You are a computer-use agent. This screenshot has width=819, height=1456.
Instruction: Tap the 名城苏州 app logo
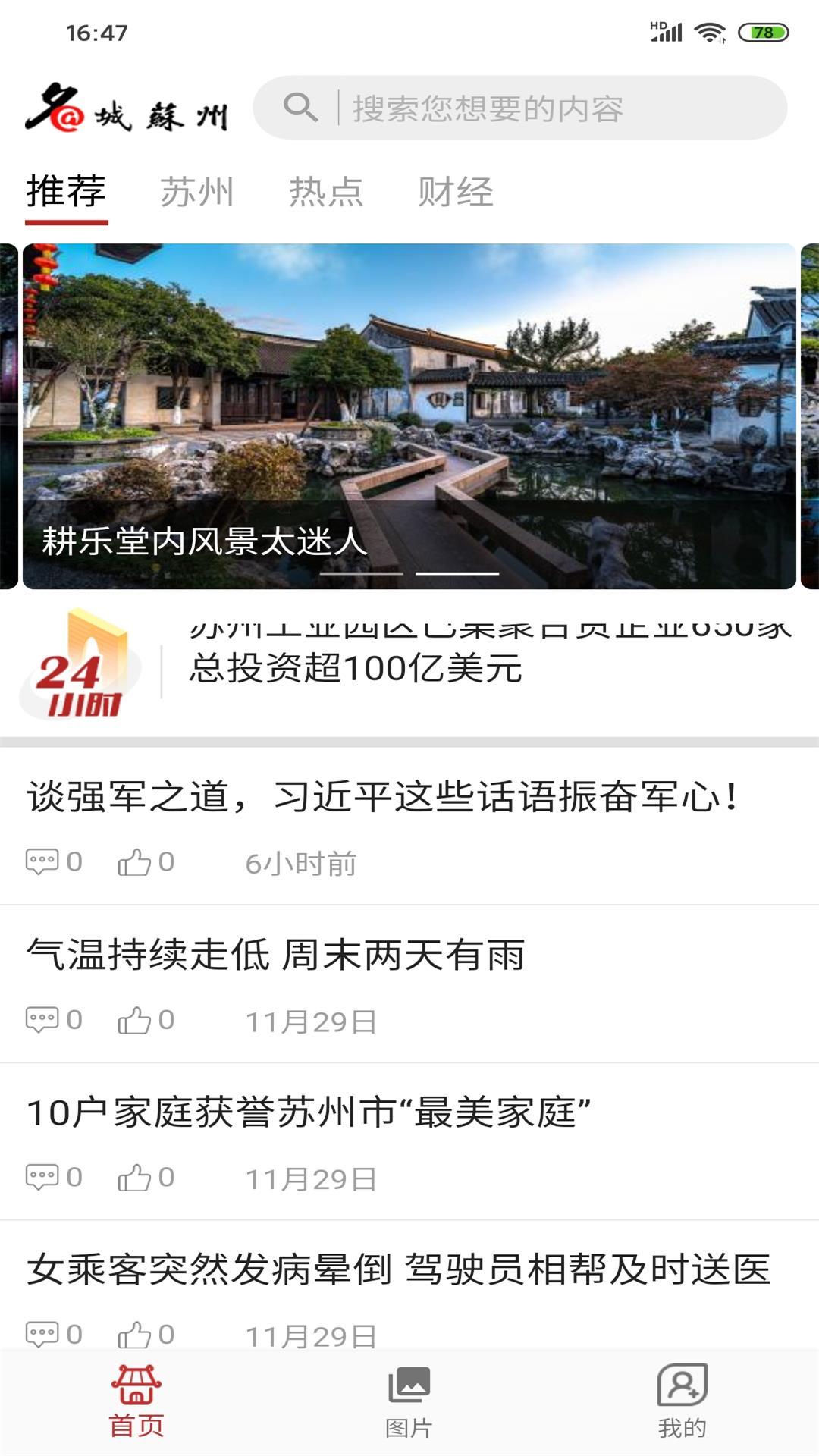click(129, 110)
